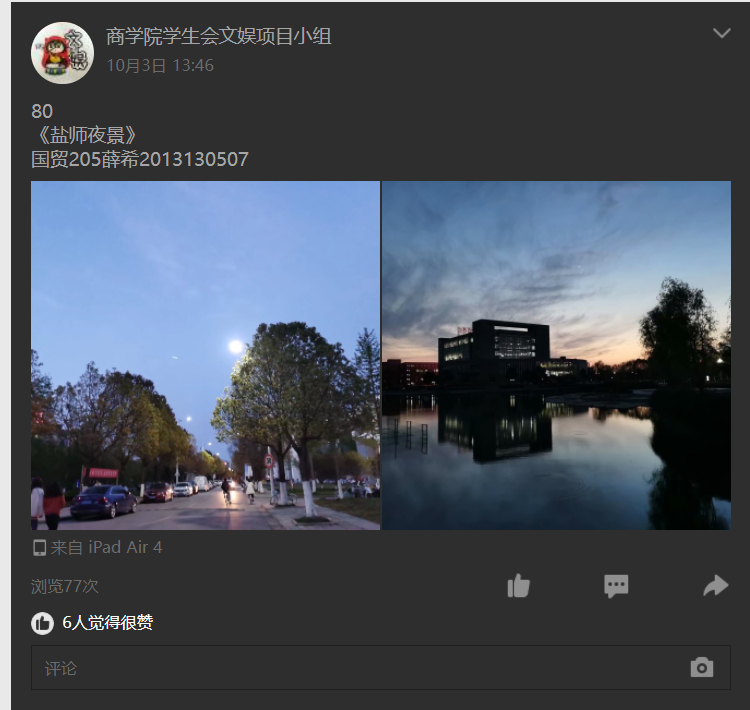Open the comments bubble icon
750x710 pixels.
[x=616, y=586]
